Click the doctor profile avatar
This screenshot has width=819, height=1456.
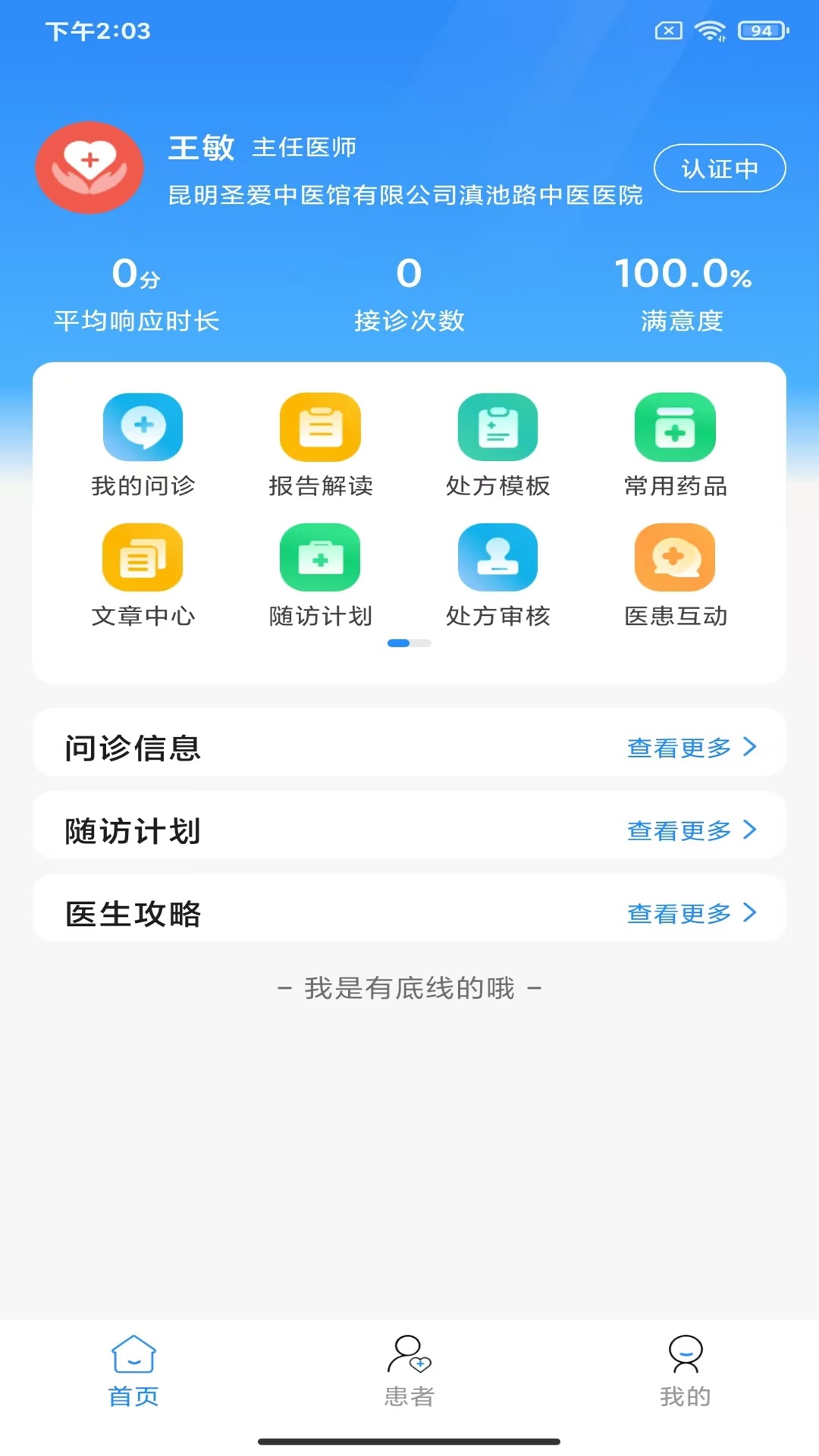(89, 168)
